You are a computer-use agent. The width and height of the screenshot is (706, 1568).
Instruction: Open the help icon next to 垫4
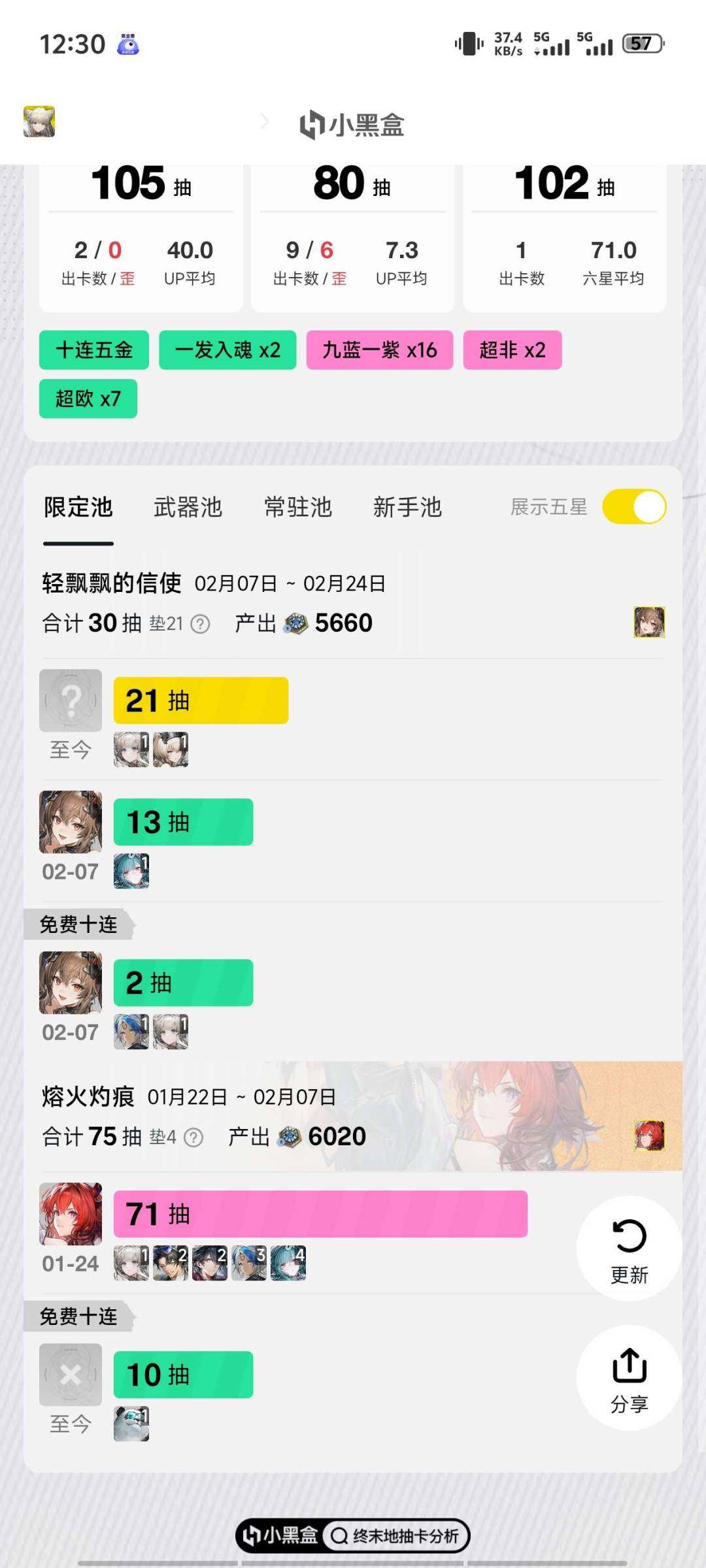pos(193,1138)
